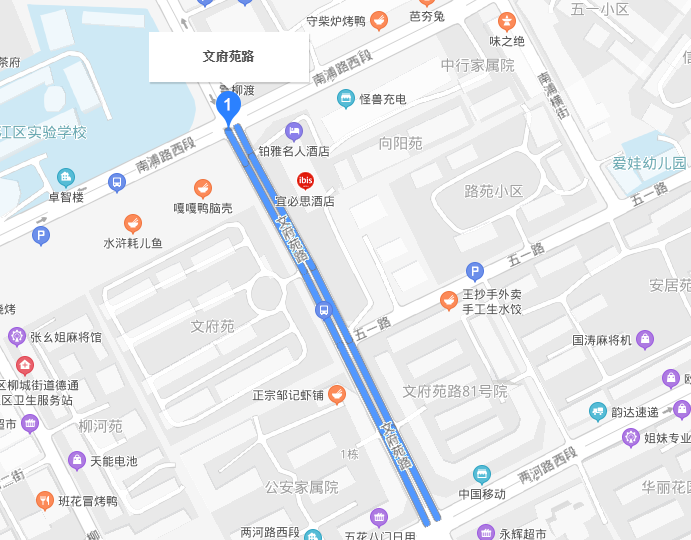Viewport: 691px width, 540px height.
Task: Tap the 嘎嘎鸭脑壳 restaurant marker
Action: click(203, 187)
